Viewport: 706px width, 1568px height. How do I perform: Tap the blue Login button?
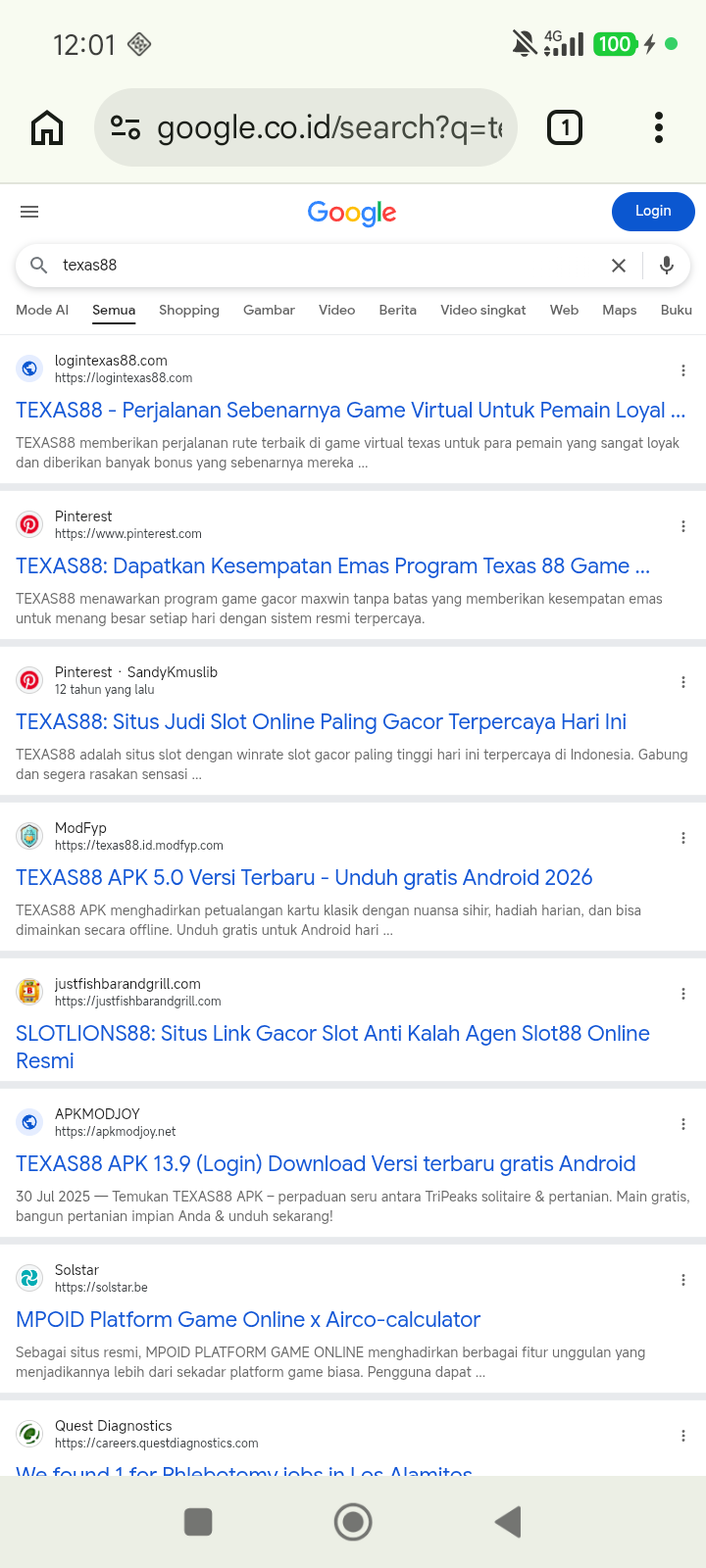pyautogui.click(x=653, y=212)
